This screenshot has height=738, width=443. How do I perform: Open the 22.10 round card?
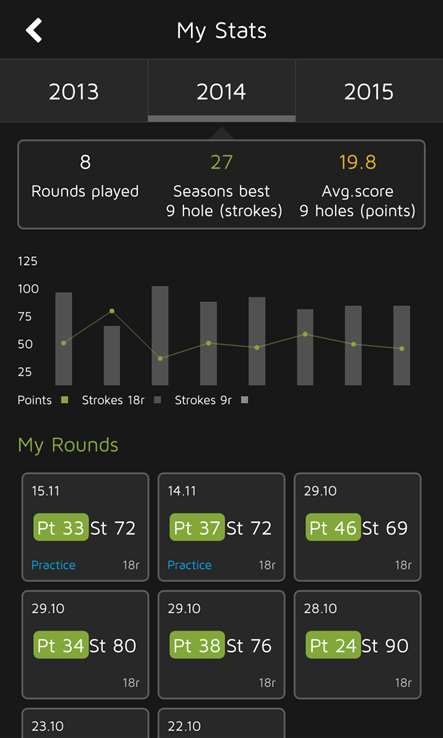(221, 723)
